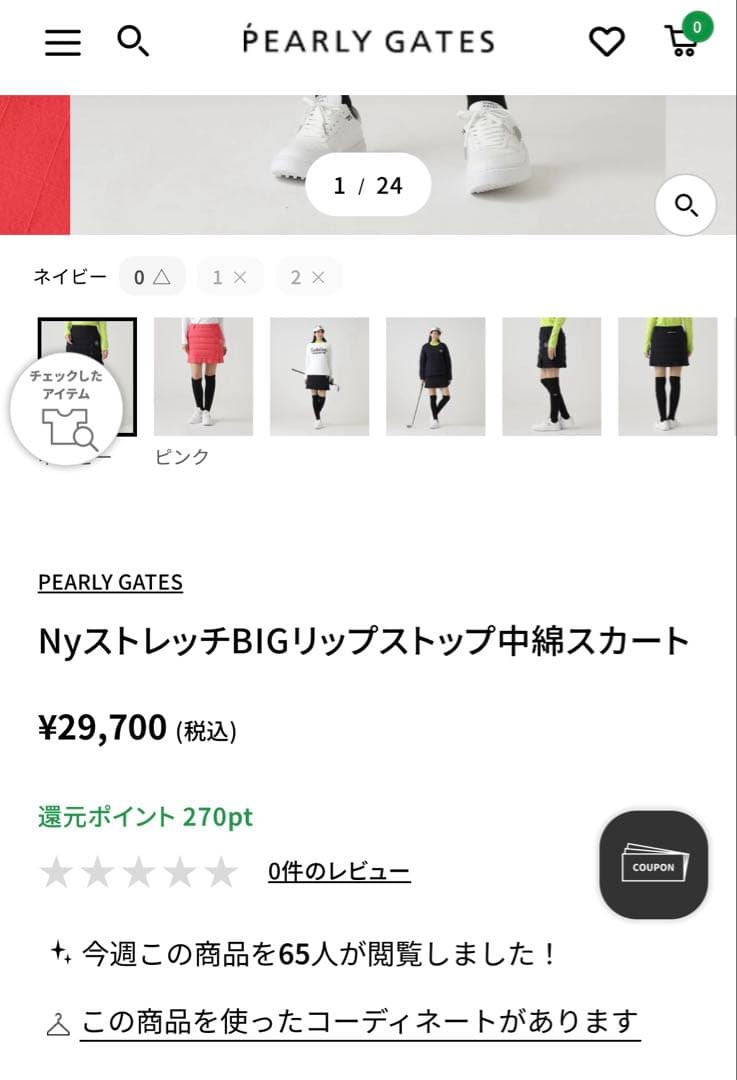Select the white sweater model thumbnail

(320, 377)
